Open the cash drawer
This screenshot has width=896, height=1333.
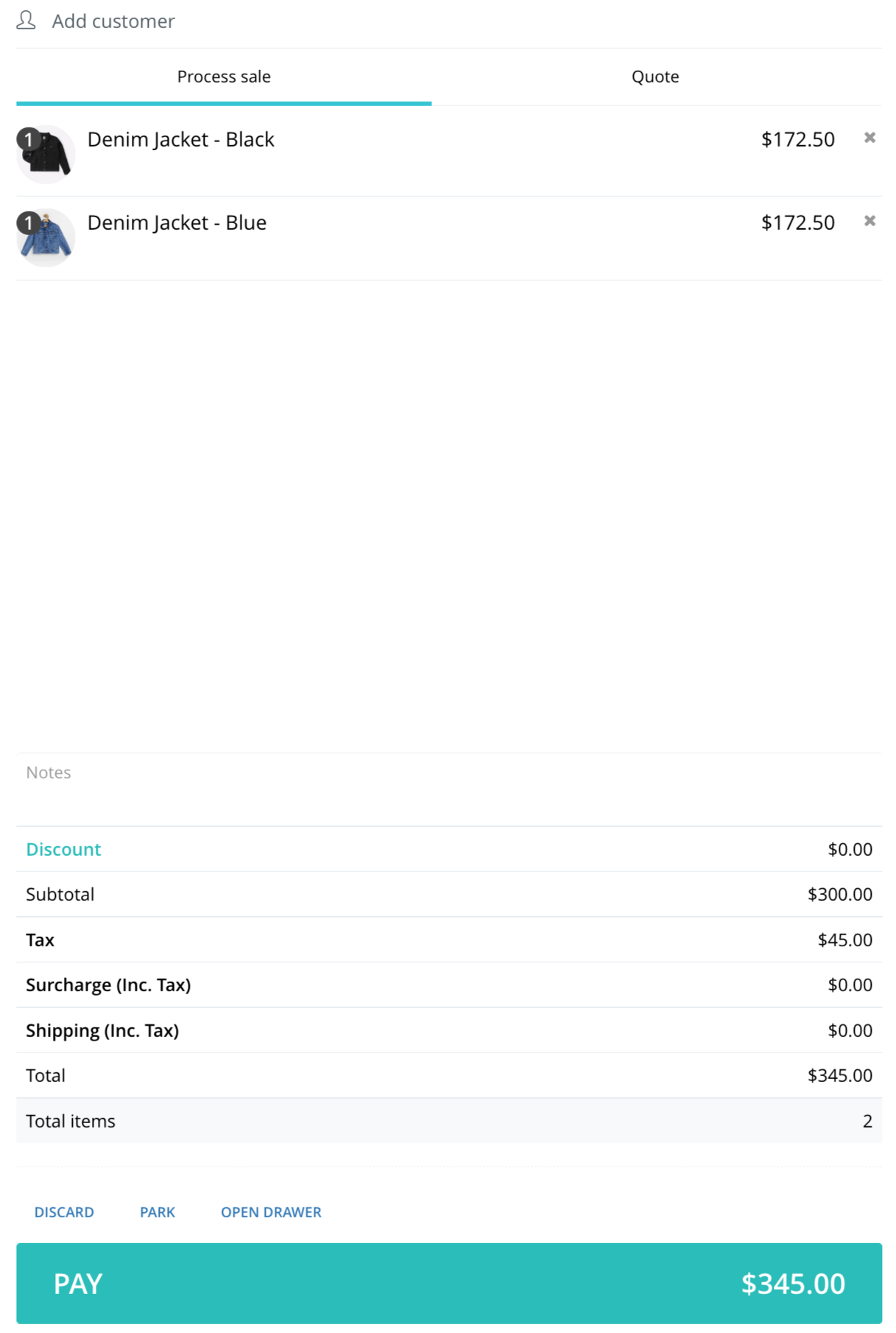271,1212
